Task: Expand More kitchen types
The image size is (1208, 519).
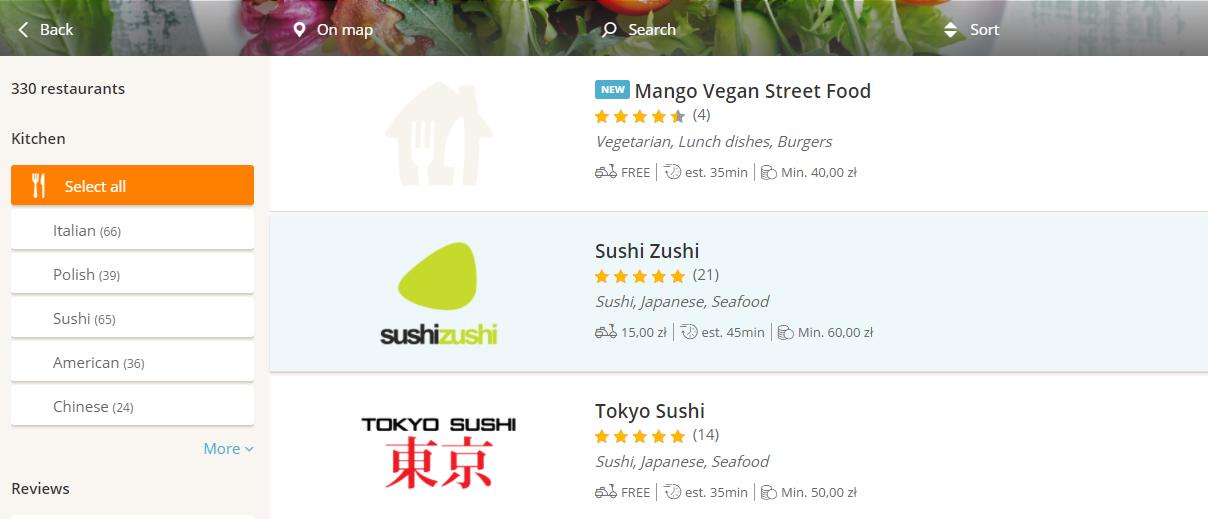Action: pyautogui.click(x=228, y=449)
